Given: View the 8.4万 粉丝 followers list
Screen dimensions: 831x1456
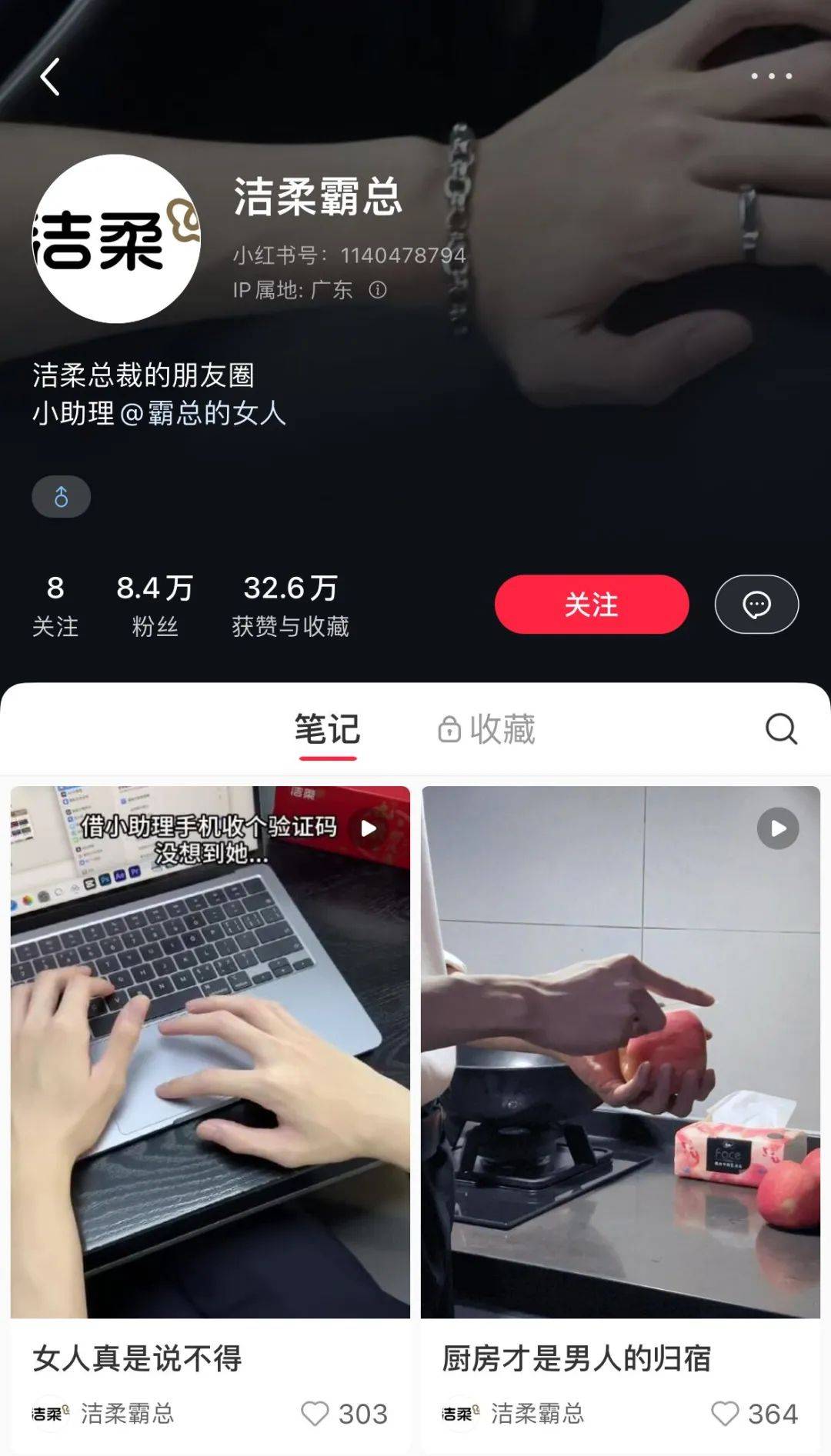Looking at the screenshot, I should pos(155,605).
